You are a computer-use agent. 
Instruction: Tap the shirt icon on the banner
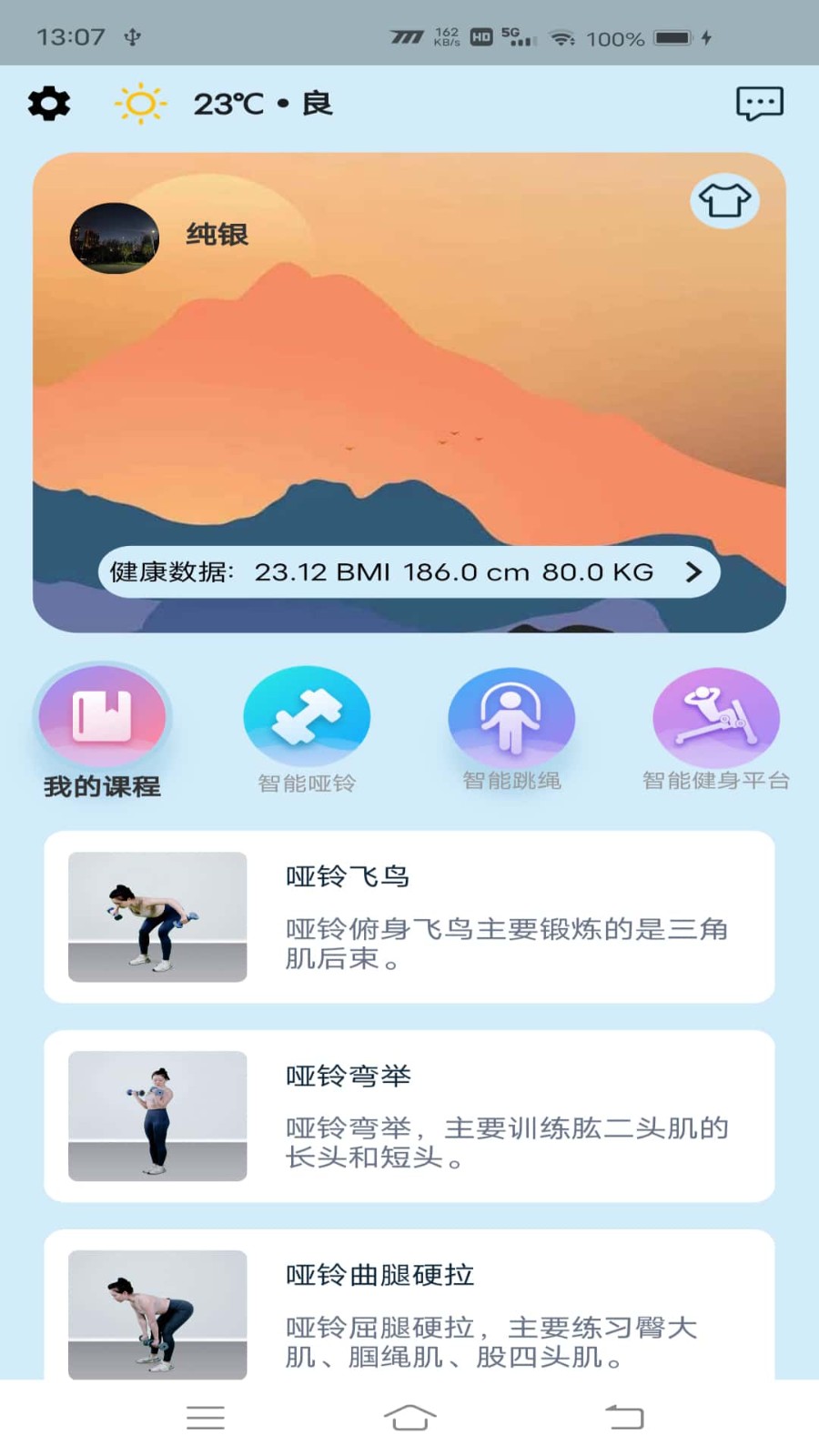723,200
